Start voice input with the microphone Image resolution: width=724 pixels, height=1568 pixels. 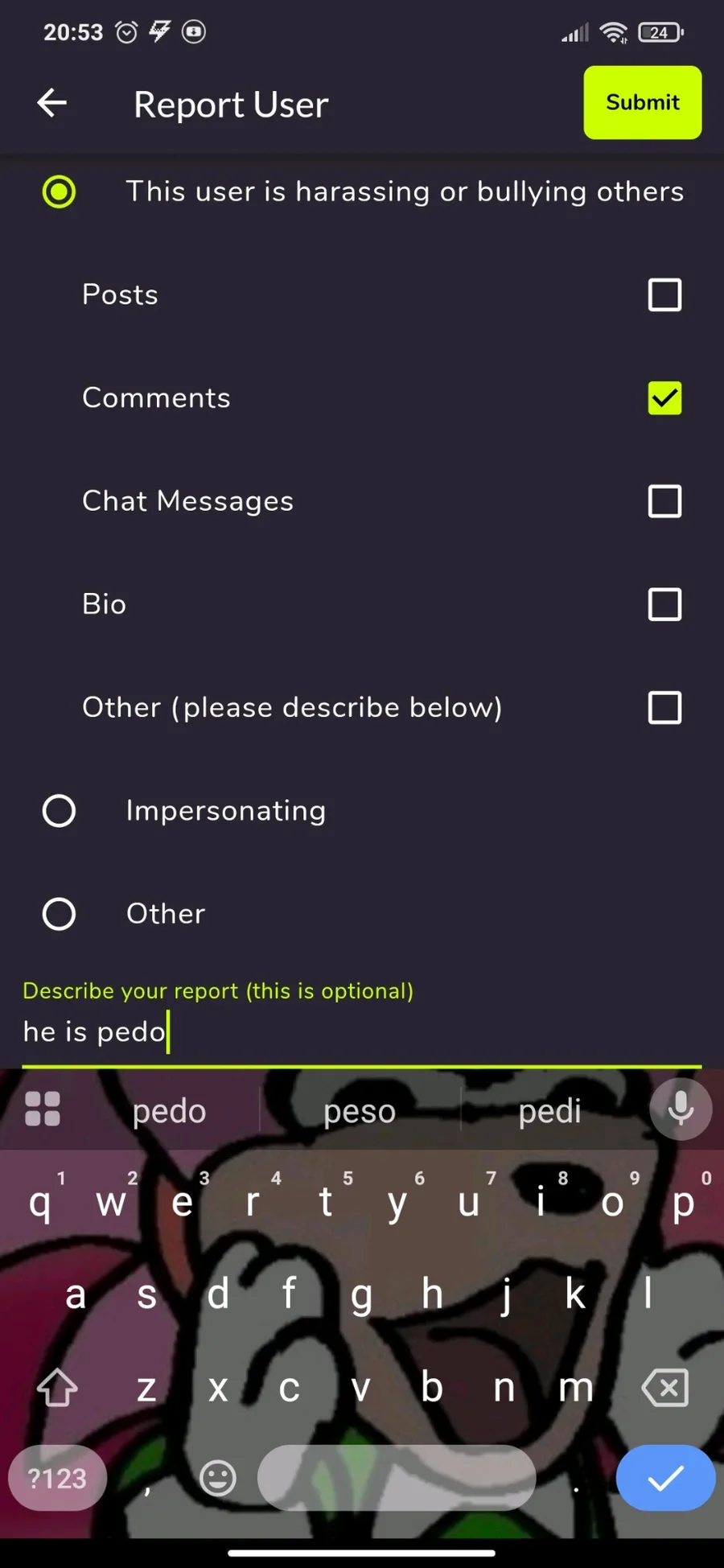point(681,1109)
